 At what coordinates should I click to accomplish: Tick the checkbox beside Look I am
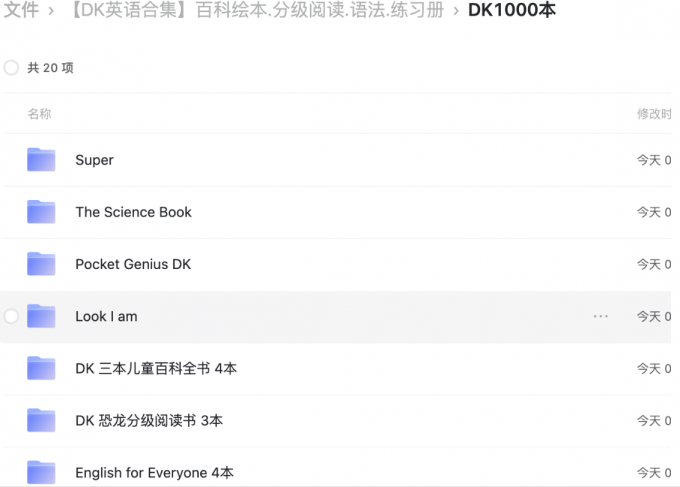[x=11, y=316]
